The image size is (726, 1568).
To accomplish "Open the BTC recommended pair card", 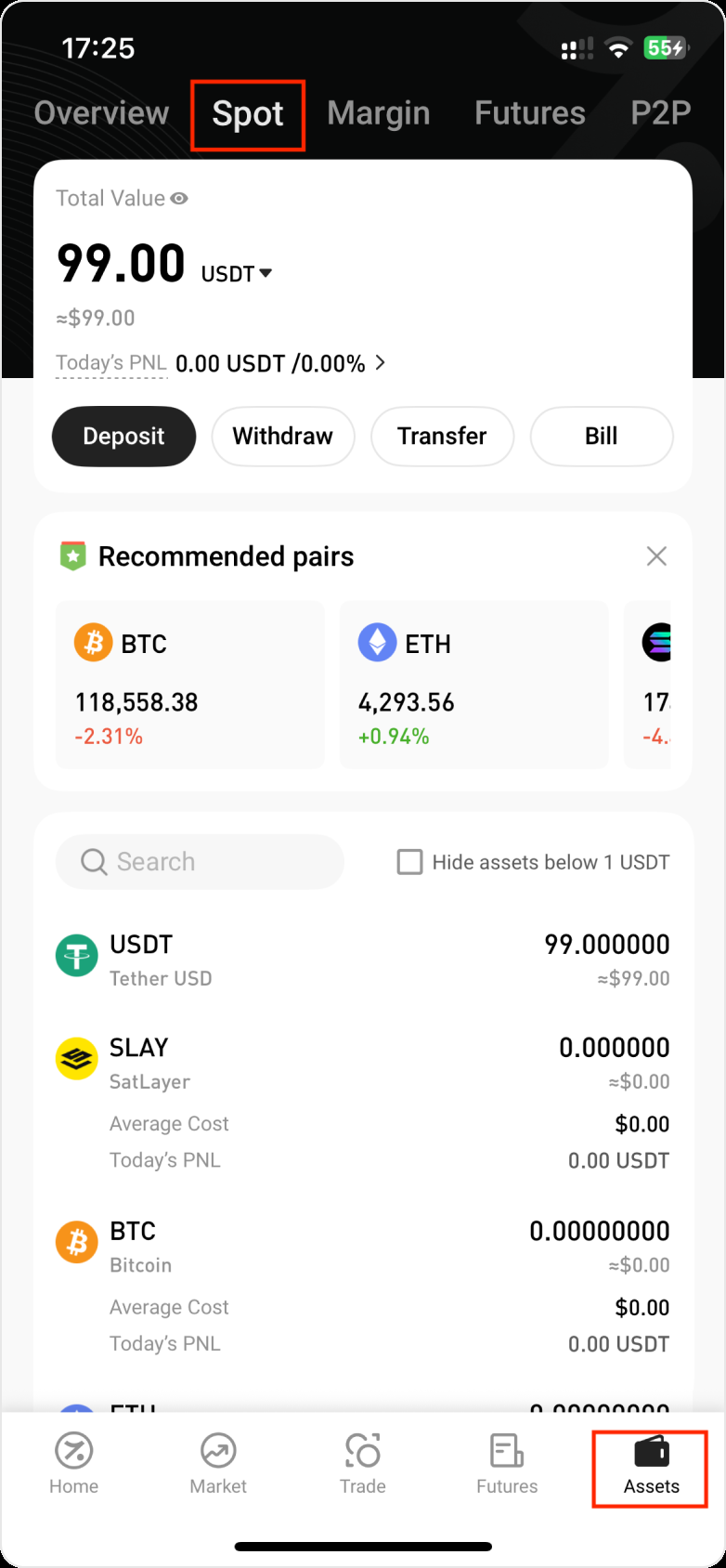I will coord(190,685).
